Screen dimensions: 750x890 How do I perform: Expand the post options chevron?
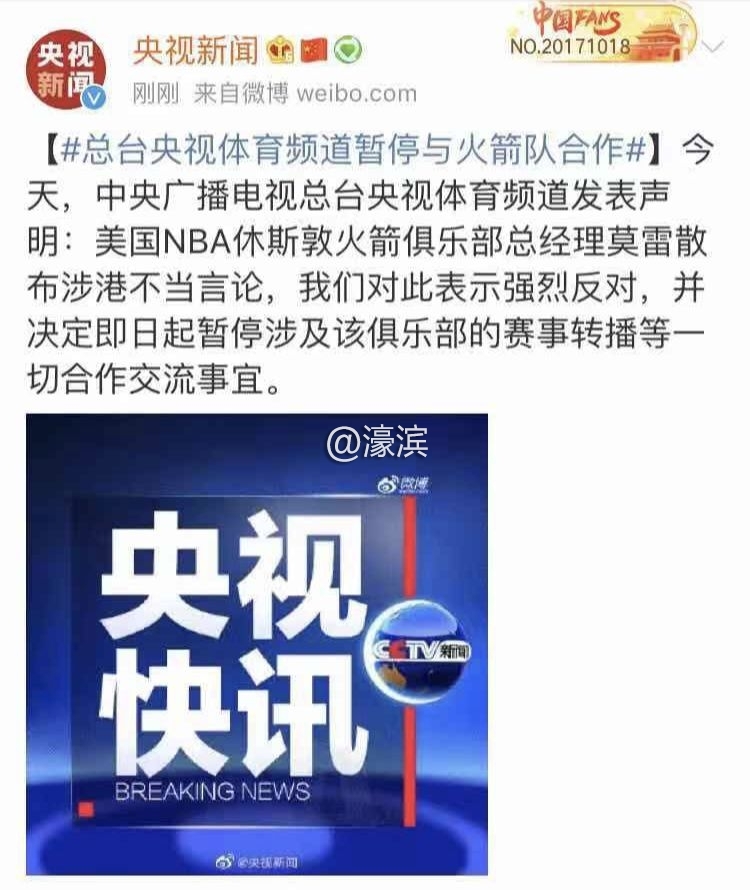click(715, 48)
